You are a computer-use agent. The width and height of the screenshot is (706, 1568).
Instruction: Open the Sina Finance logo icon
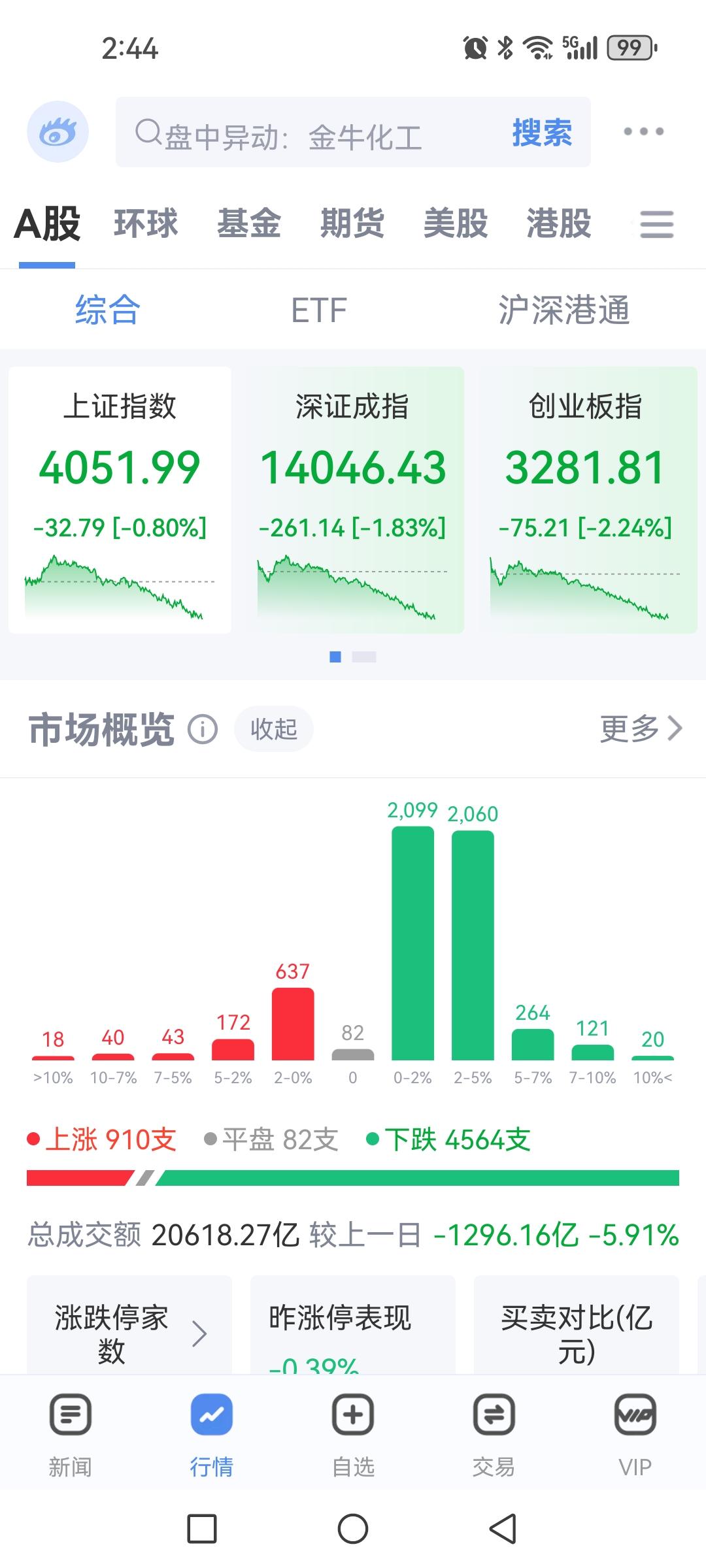point(58,131)
